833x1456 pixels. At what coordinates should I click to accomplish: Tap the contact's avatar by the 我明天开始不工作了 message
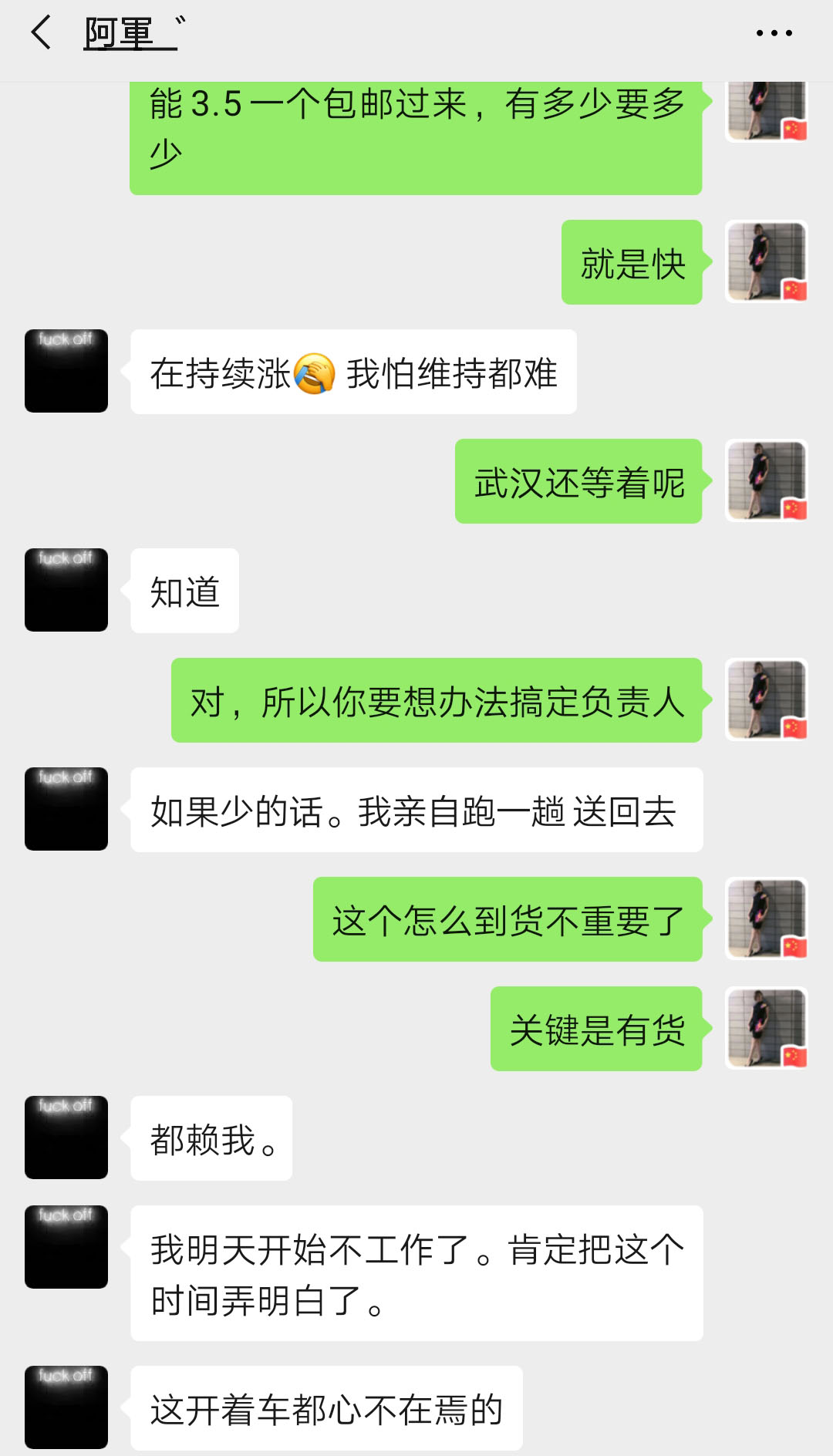(66, 1247)
